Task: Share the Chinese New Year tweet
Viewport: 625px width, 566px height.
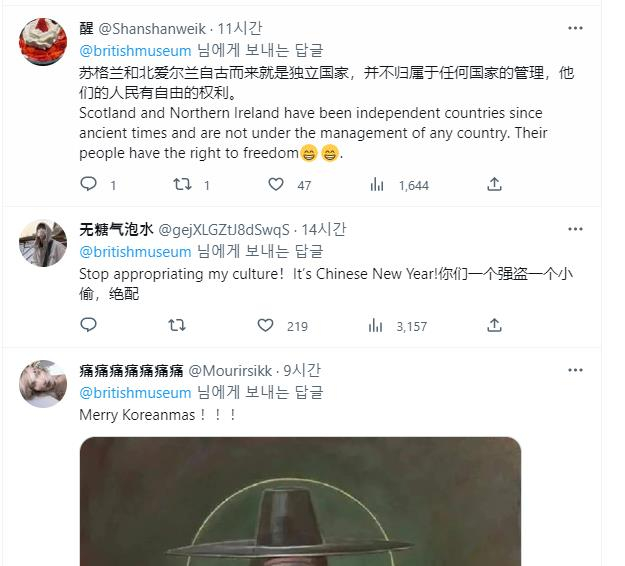Action: point(494,325)
